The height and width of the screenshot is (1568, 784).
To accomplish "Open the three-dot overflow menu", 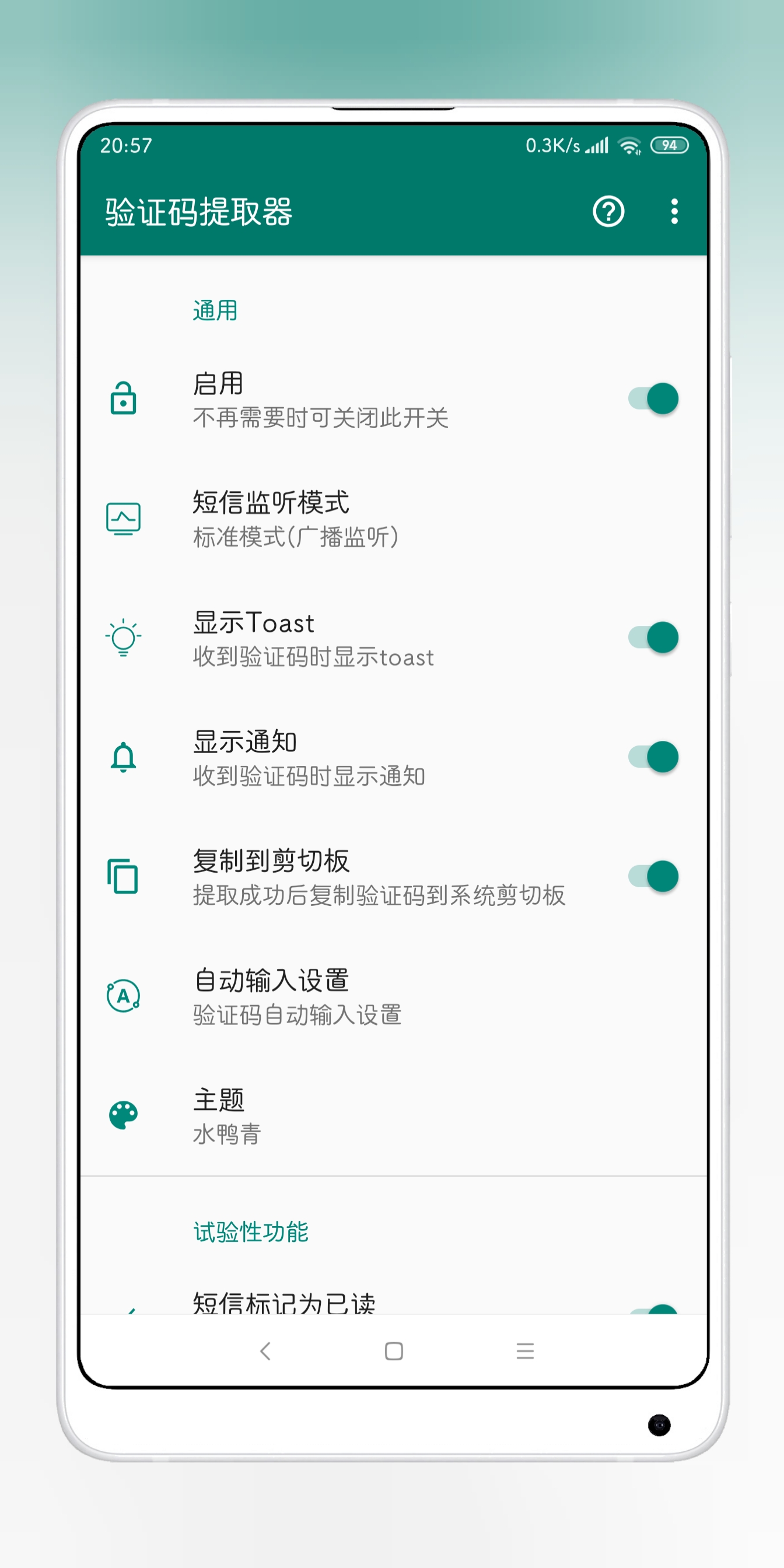I will tap(674, 212).
